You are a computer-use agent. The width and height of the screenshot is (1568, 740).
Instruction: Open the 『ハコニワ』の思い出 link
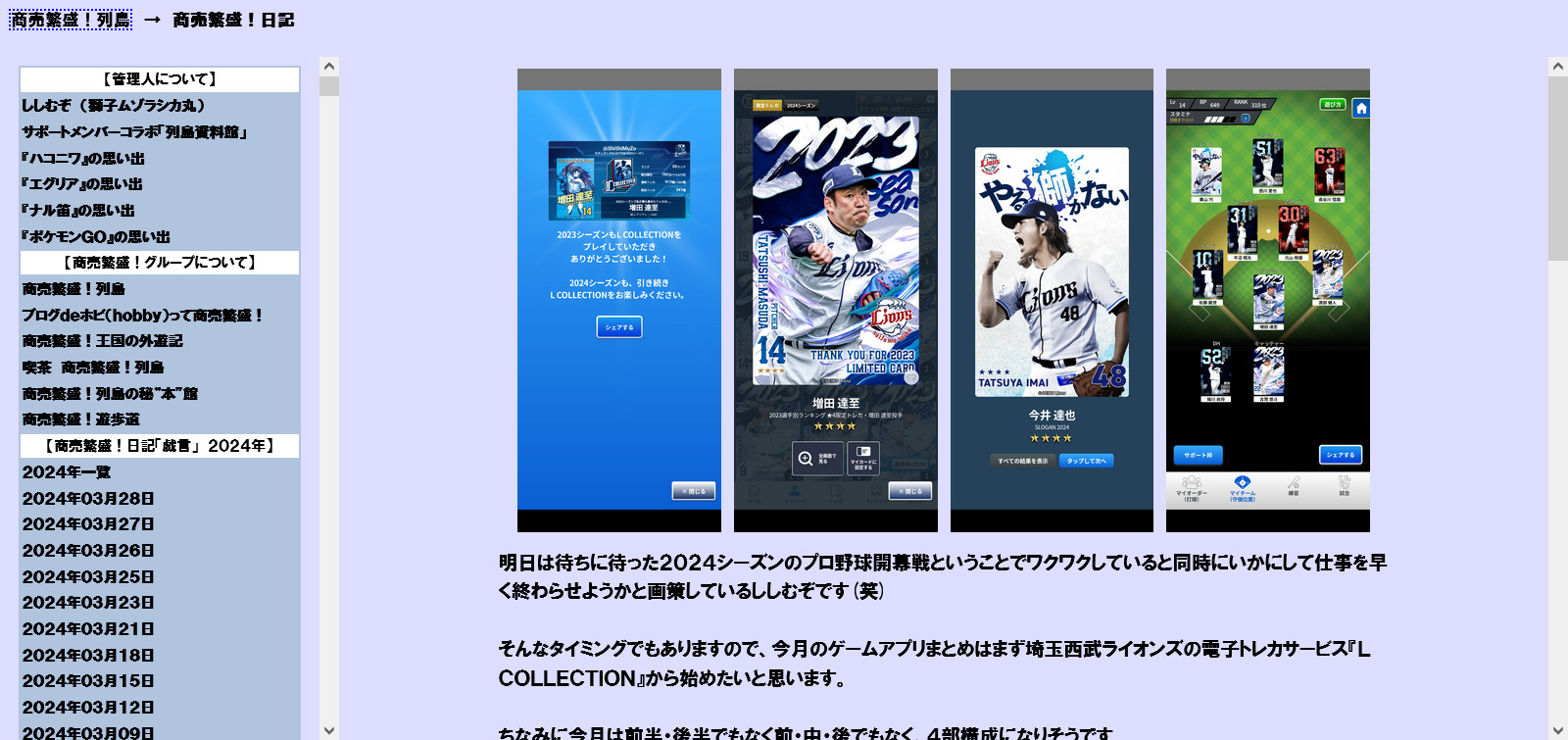coord(83,158)
